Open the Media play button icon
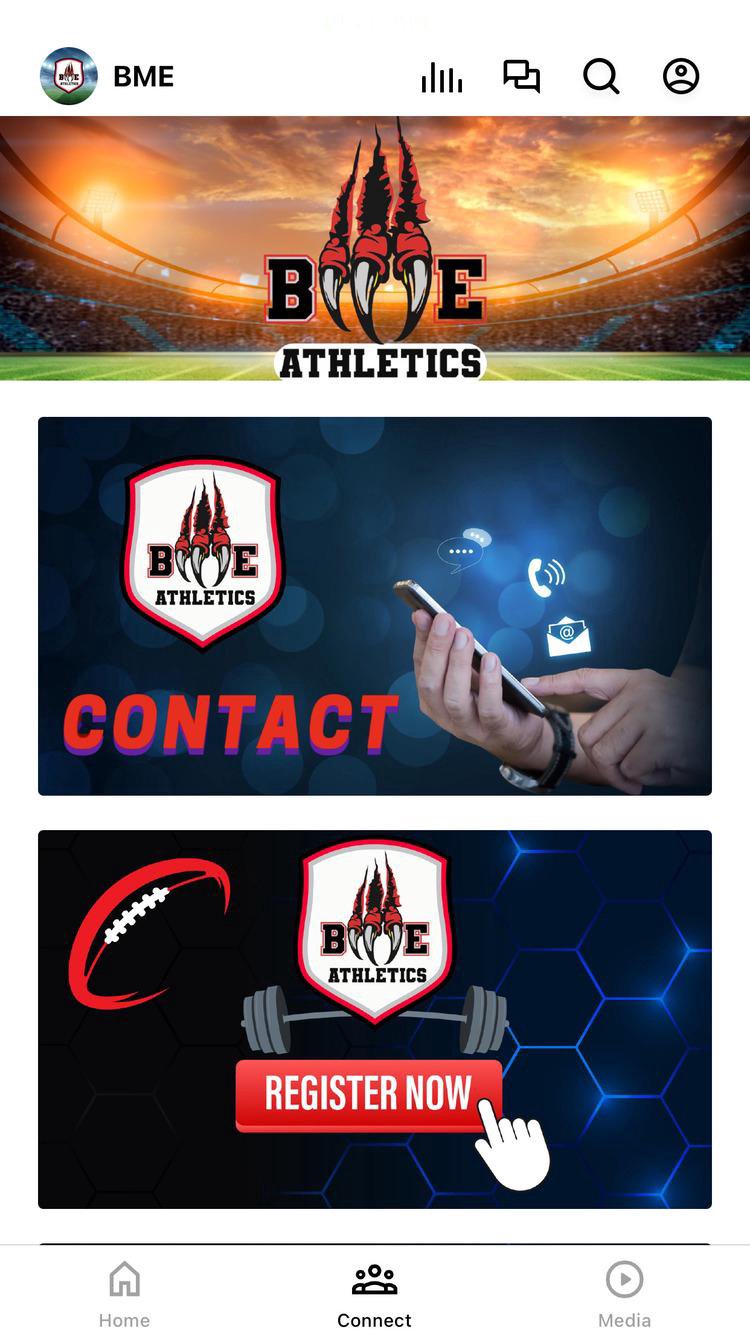 (625, 1279)
